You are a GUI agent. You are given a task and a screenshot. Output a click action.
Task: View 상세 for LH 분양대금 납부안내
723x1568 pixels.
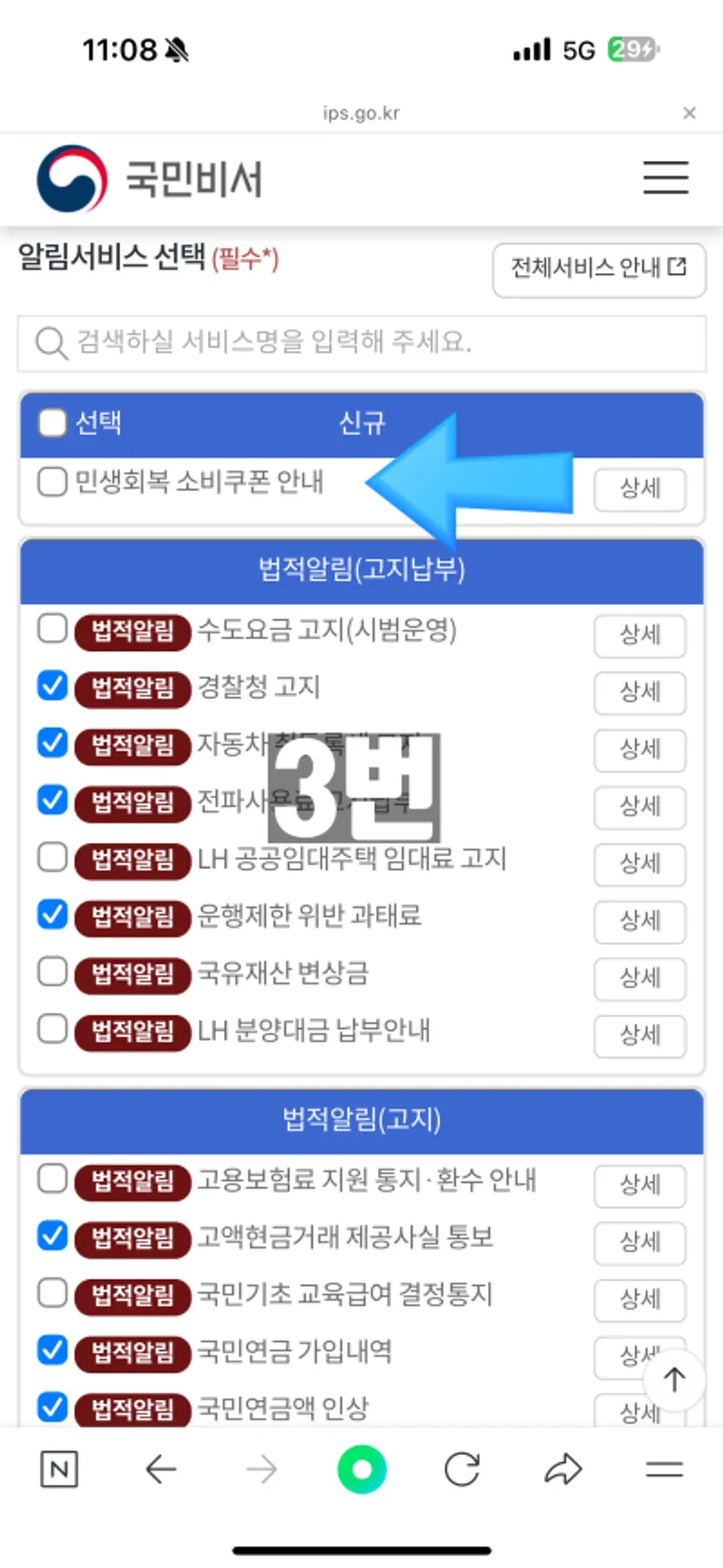pos(639,1035)
